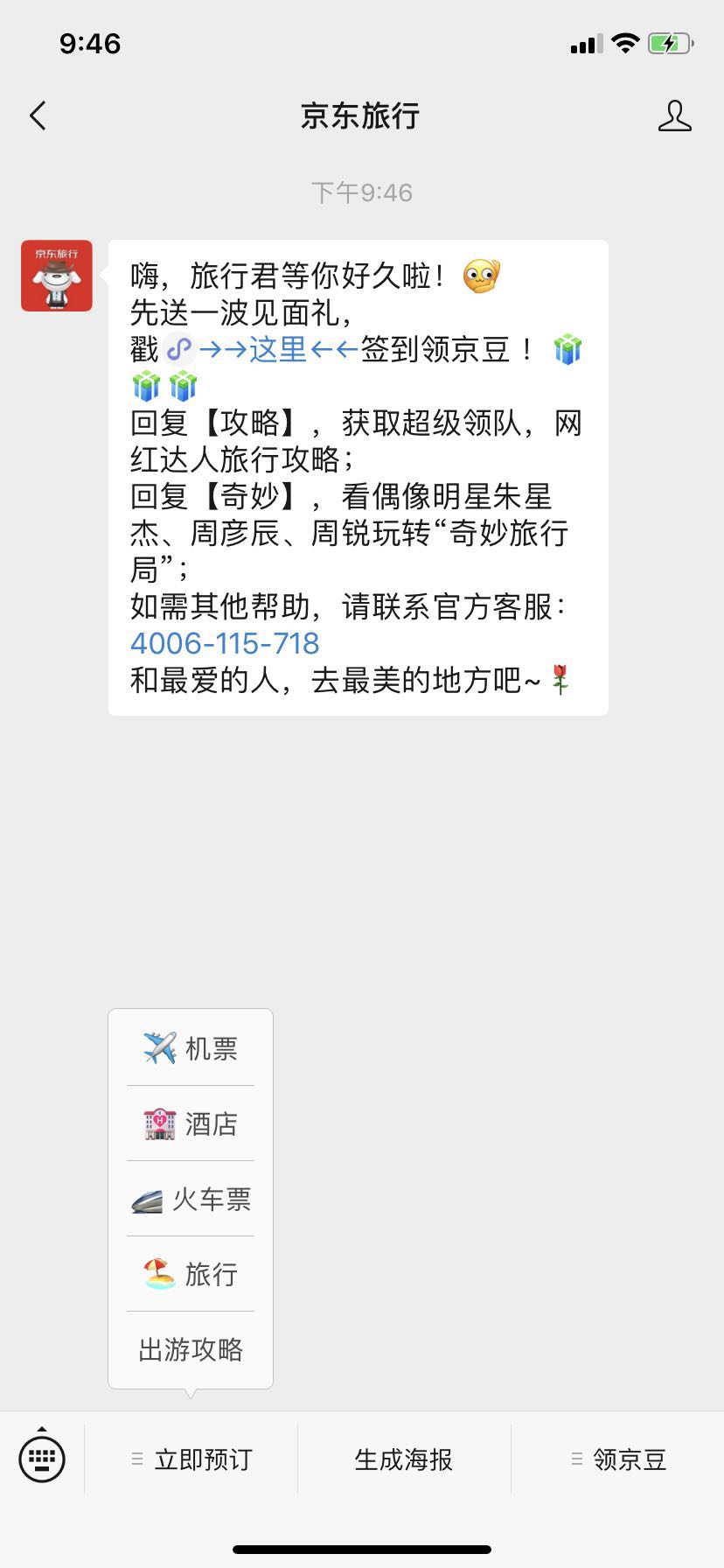Screen dimensions: 724x1568
Task: Open the account profile icon
Action: point(674,115)
